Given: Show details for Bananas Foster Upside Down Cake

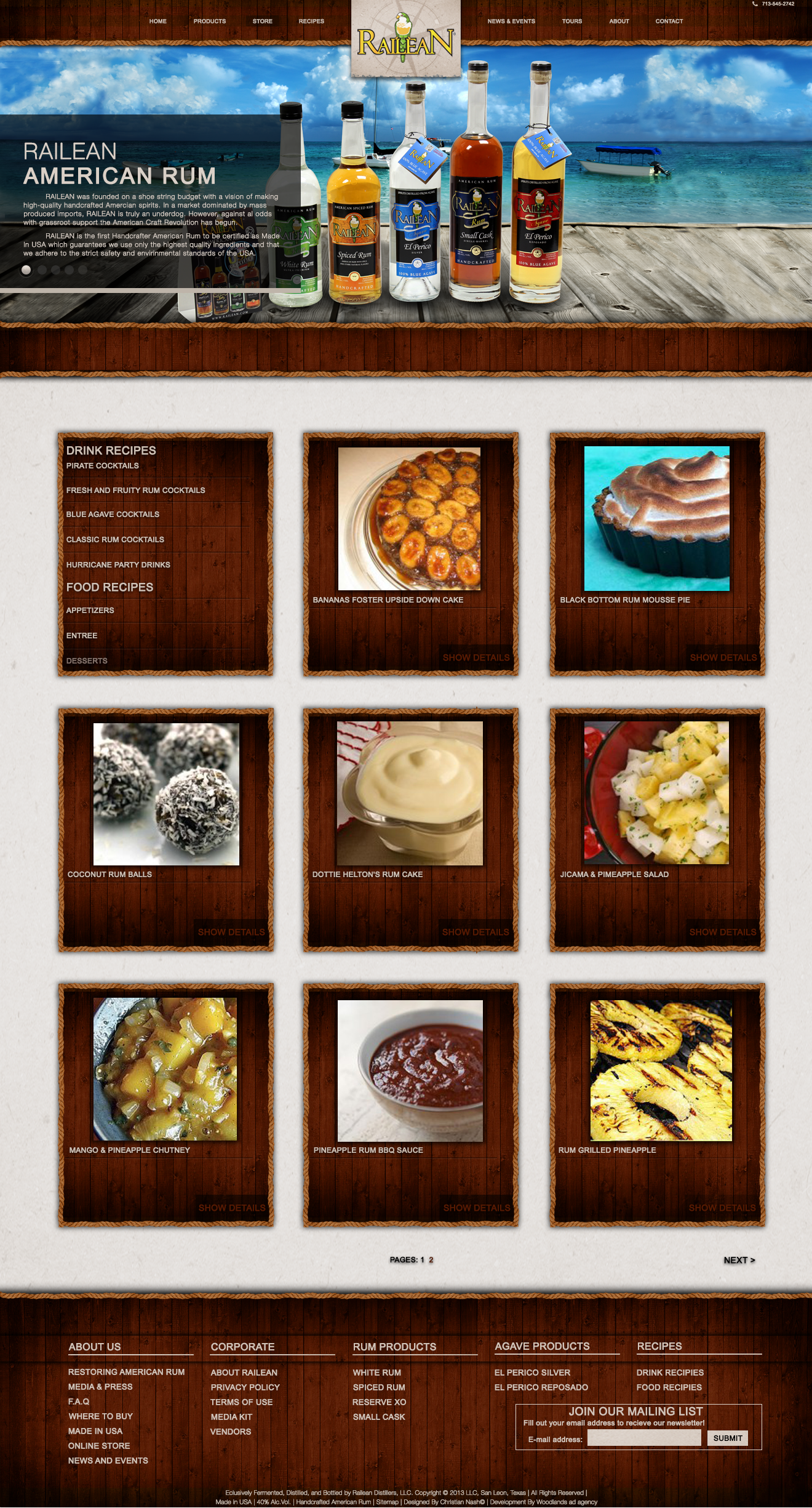Looking at the screenshot, I should (x=476, y=658).
